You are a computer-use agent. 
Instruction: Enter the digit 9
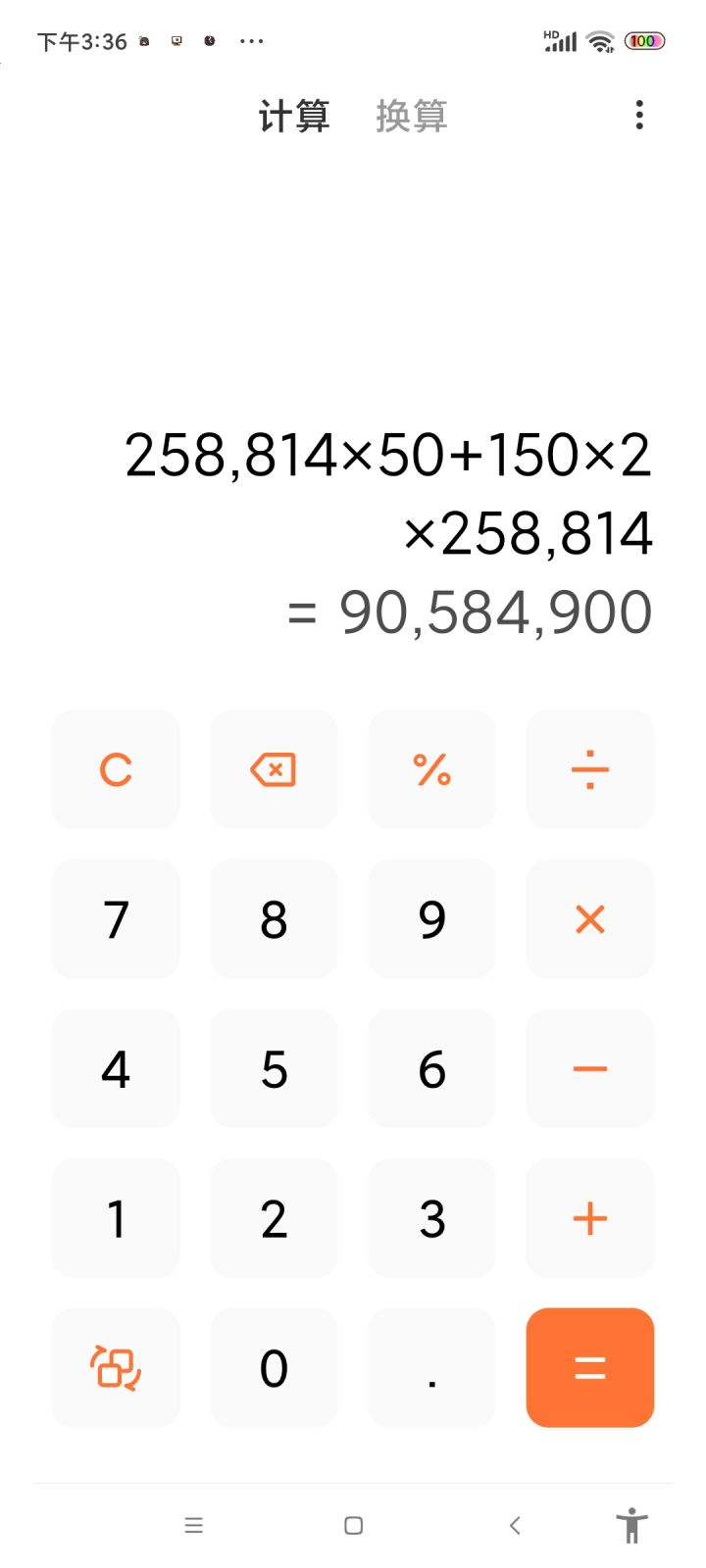tap(431, 919)
